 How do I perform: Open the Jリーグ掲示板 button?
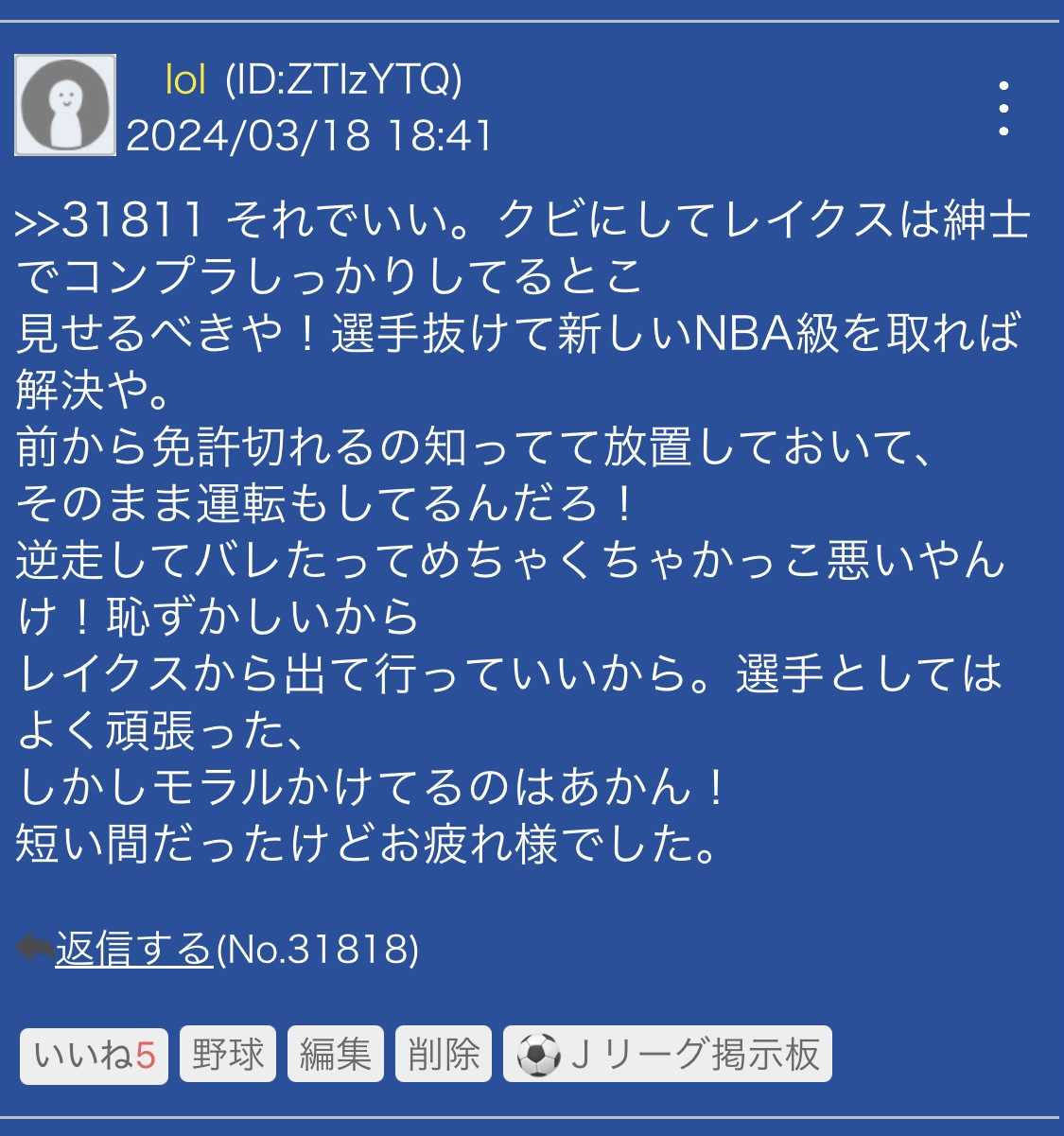coord(668,1054)
